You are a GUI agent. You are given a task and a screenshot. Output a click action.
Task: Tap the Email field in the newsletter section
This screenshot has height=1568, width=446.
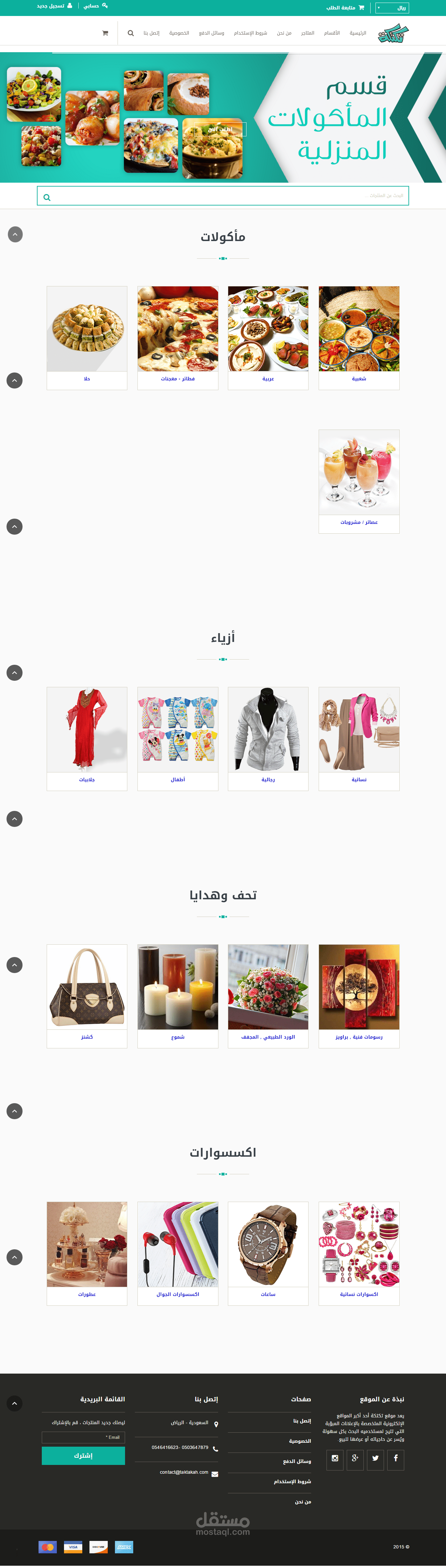click(84, 1437)
